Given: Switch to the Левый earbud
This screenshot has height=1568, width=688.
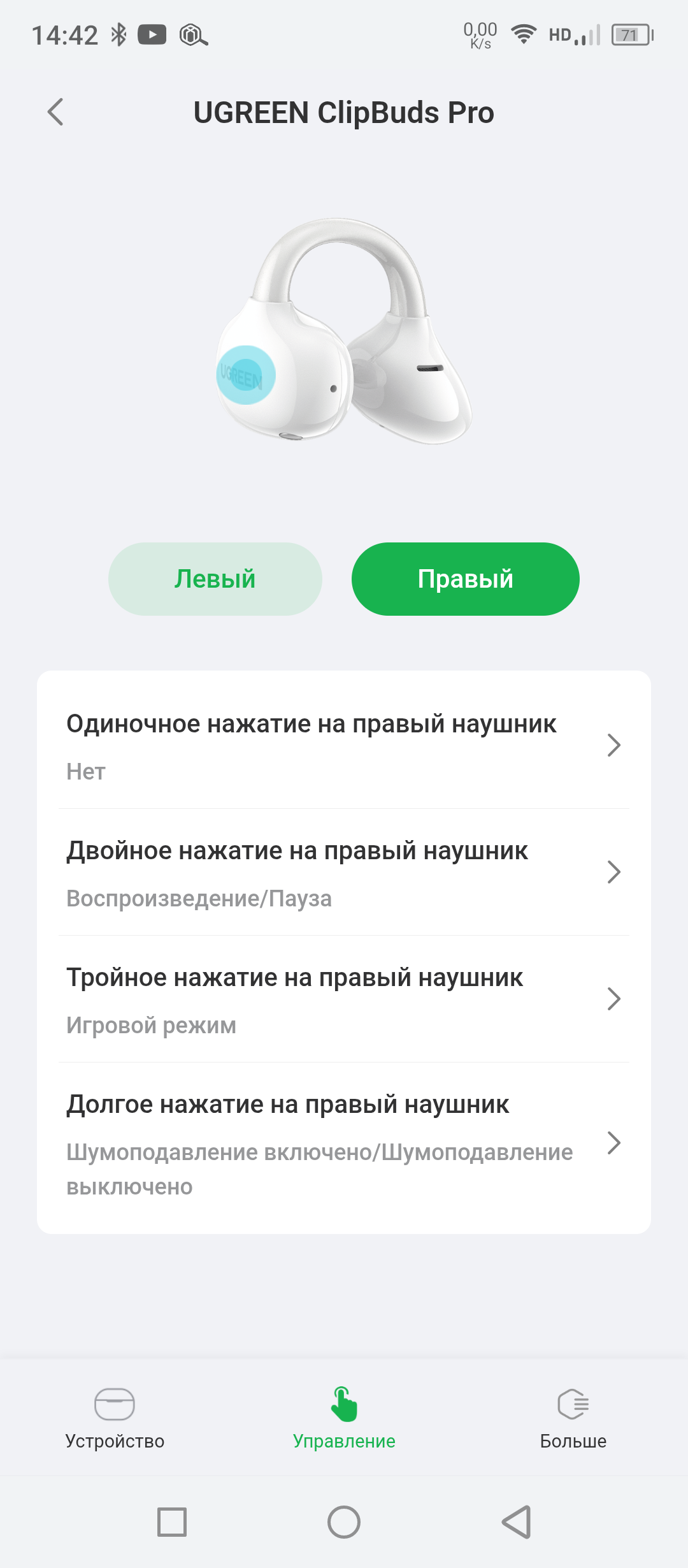Looking at the screenshot, I should click(x=215, y=579).
